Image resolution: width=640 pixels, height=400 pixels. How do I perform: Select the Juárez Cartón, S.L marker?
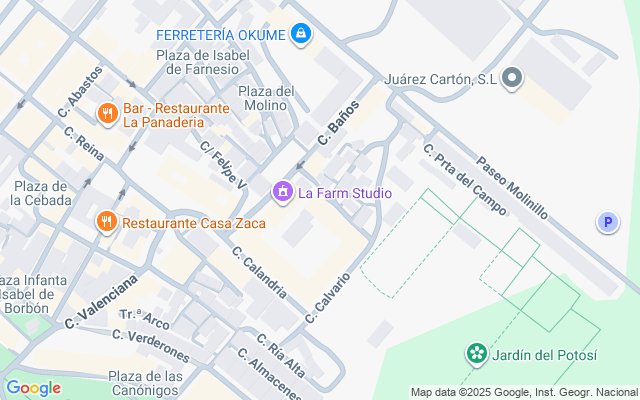[x=513, y=78]
